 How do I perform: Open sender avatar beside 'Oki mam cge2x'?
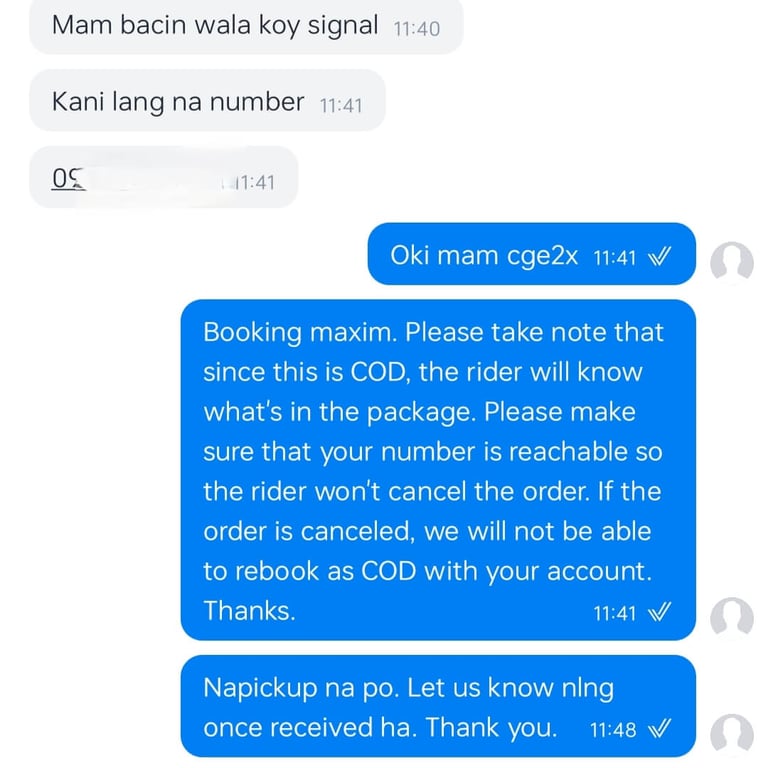(732, 261)
